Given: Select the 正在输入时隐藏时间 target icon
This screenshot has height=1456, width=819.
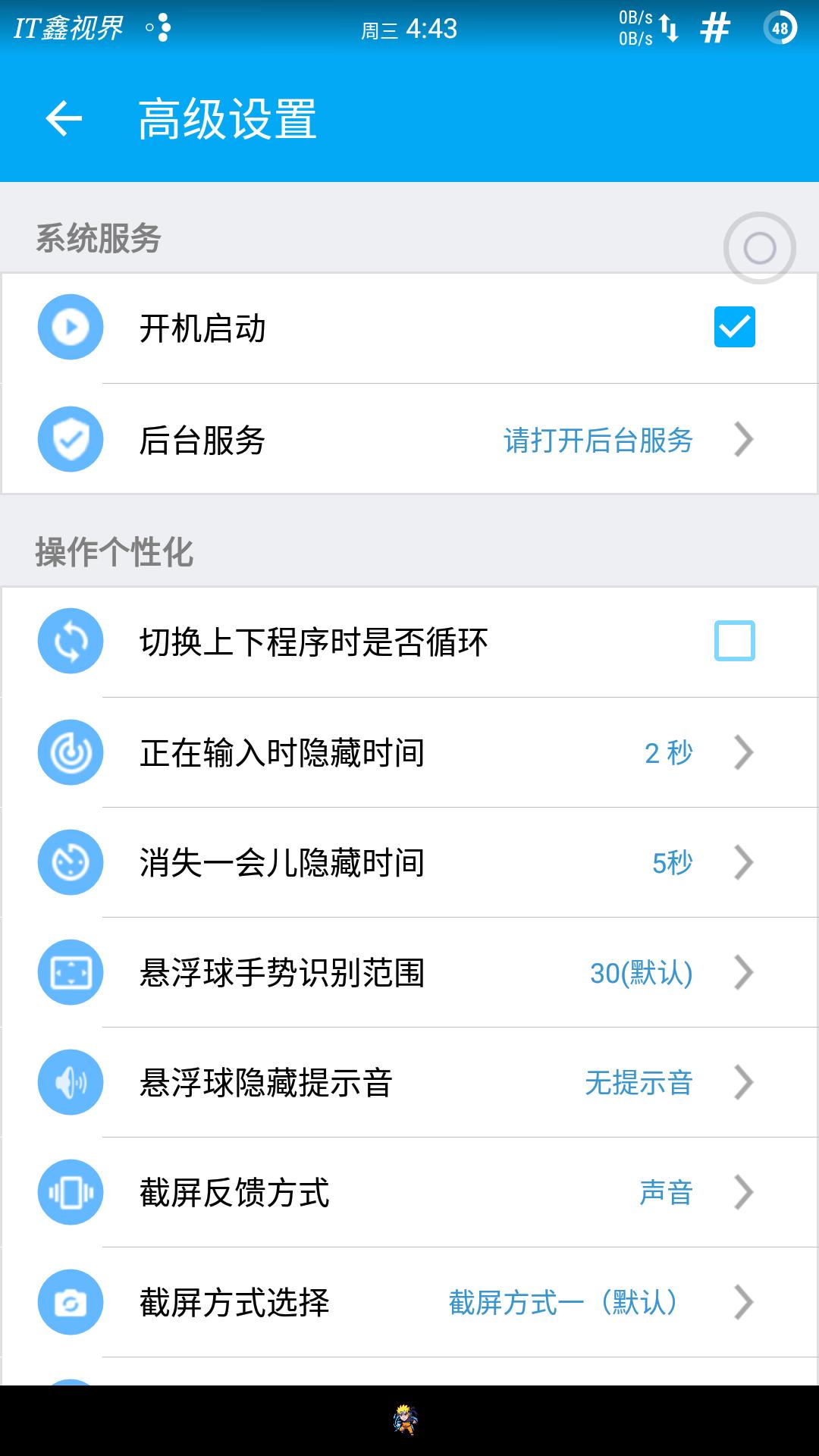Looking at the screenshot, I should pyautogui.click(x=70, y=753).
